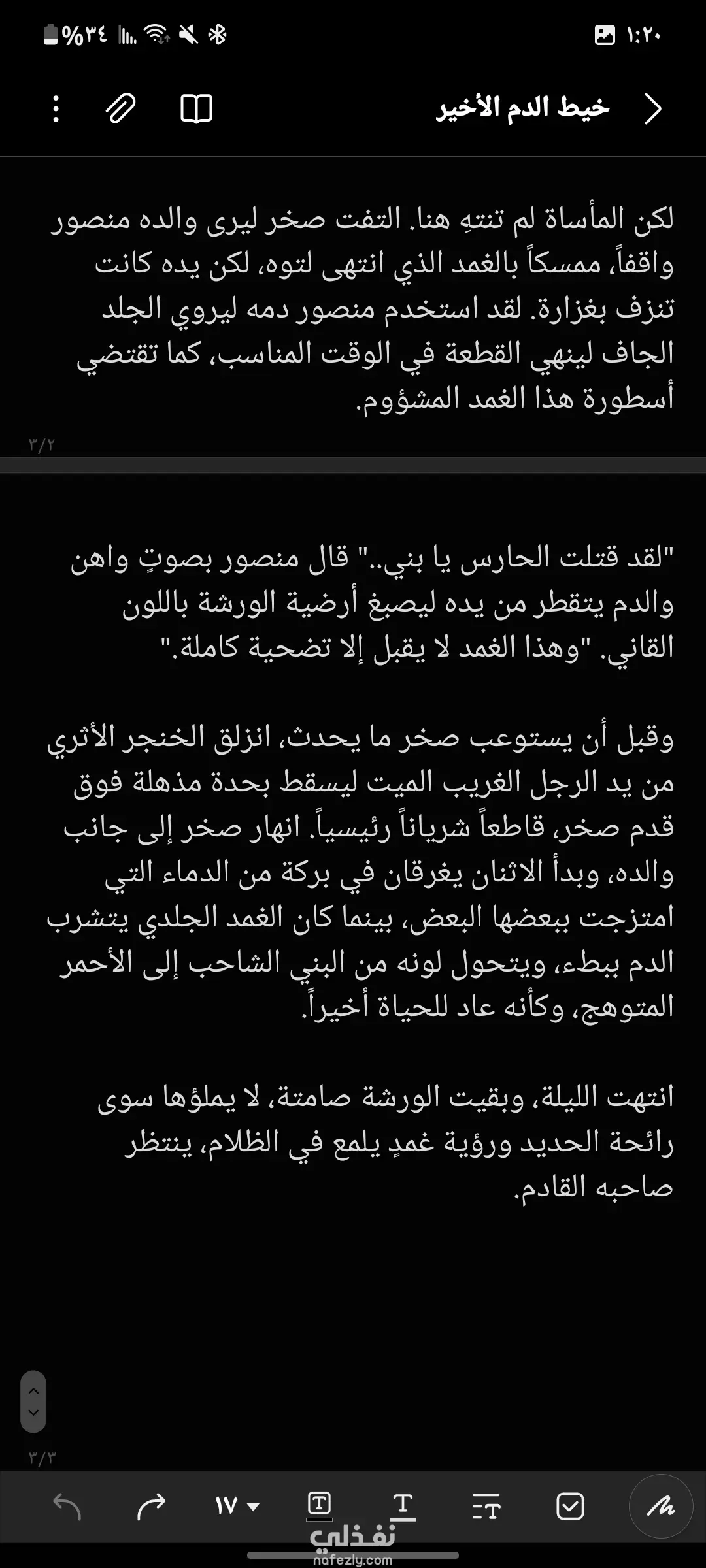The height and width of the screenshot is (1568, 706).
Task: Jump to the previous page with up arrow
Action: pos(33,1390)
